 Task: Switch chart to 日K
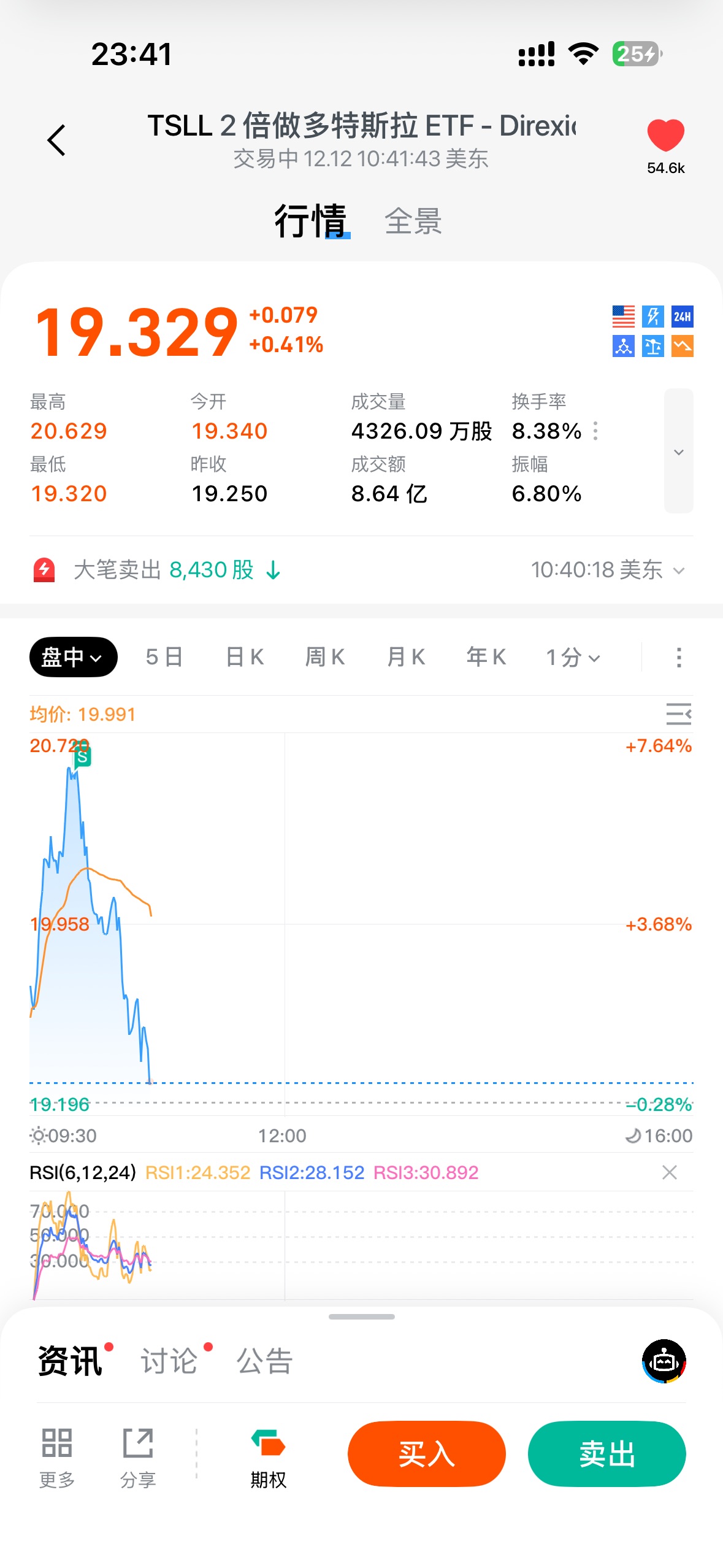click(245, 657)
